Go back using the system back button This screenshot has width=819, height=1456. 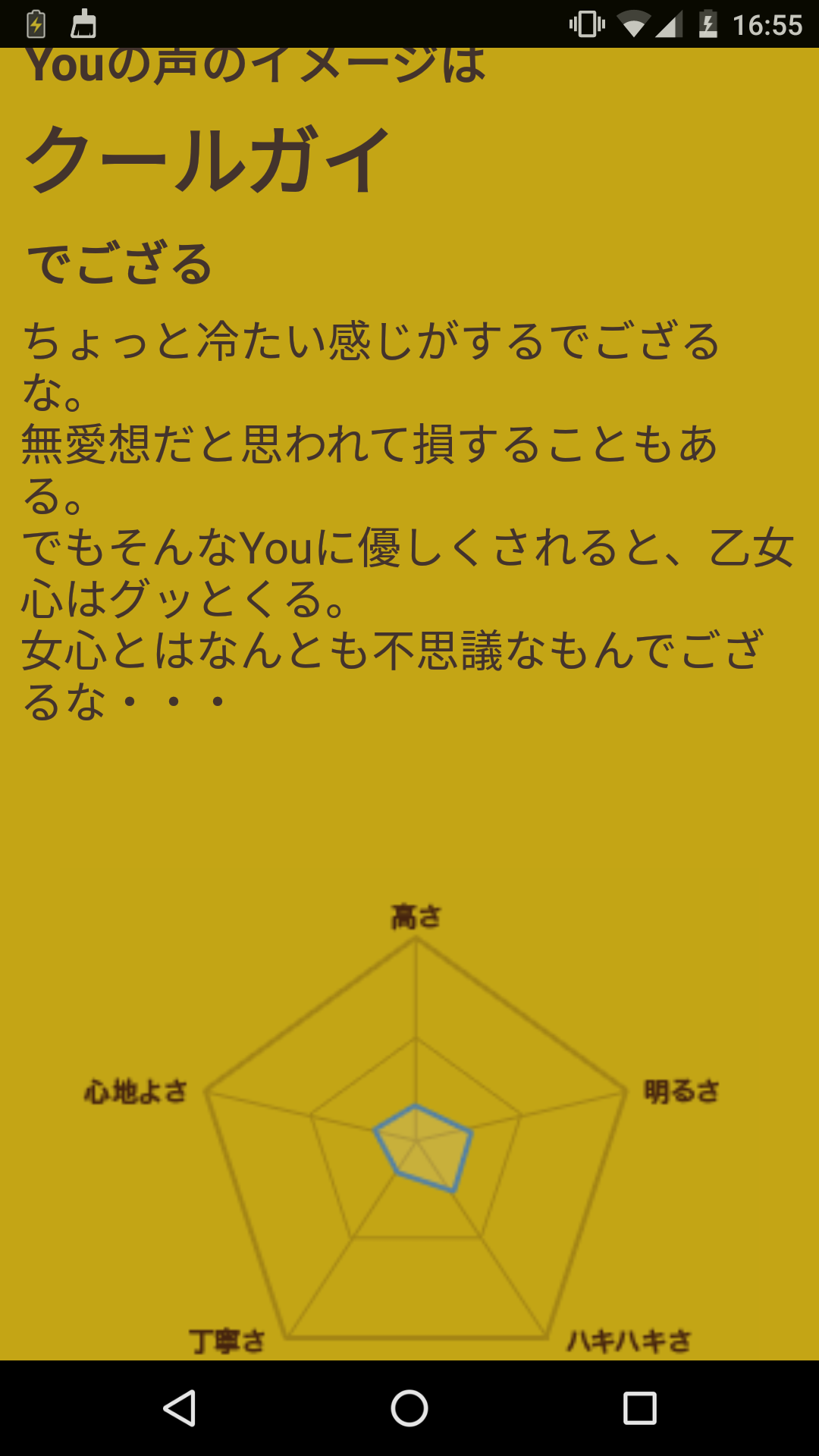[180, 1408]
